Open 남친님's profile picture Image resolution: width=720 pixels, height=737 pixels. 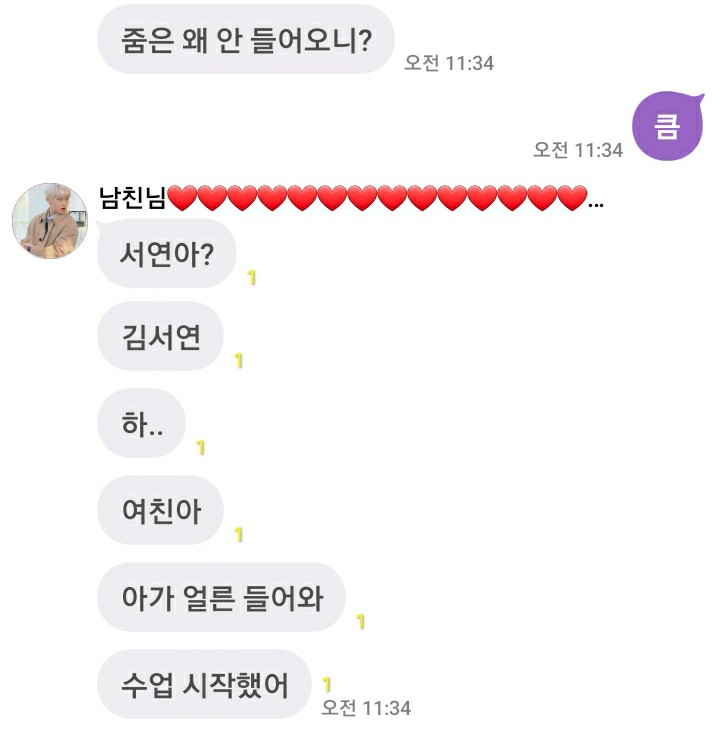49,221
